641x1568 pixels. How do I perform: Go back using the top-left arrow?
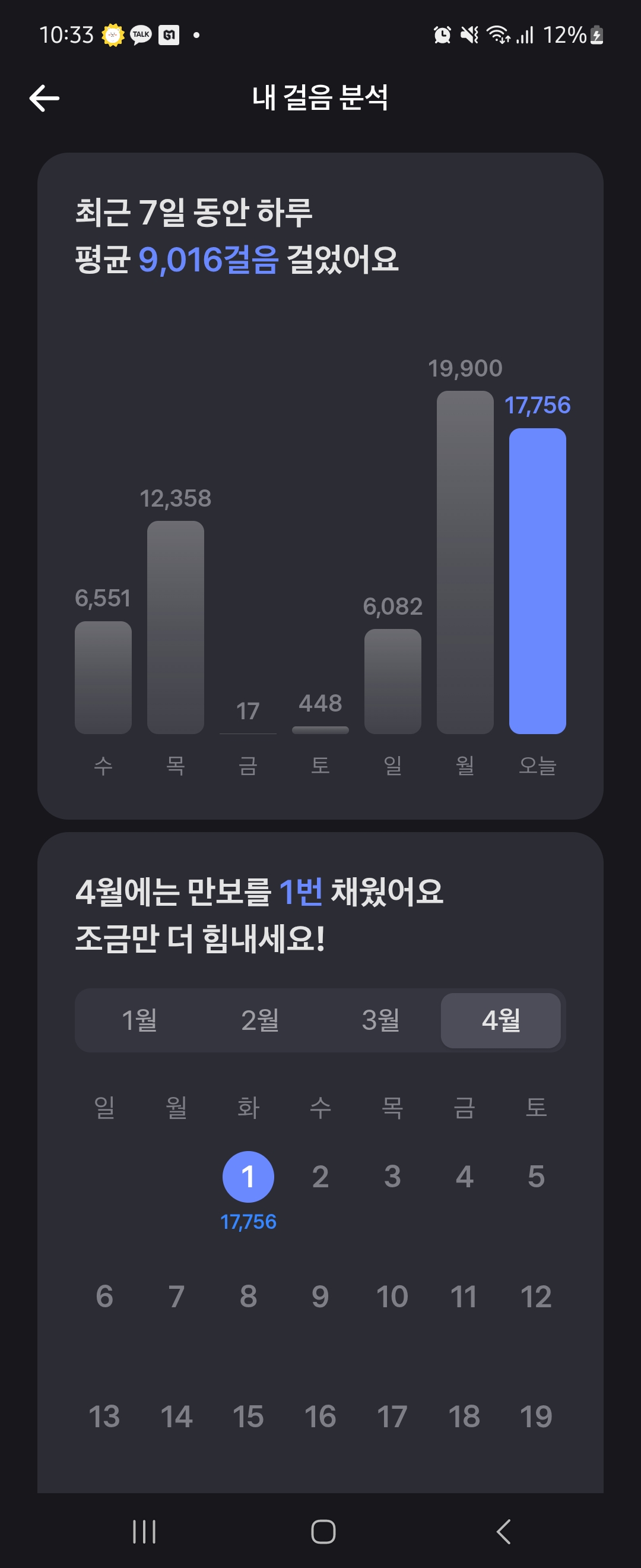pyautogui.click(x=45, y=98)
